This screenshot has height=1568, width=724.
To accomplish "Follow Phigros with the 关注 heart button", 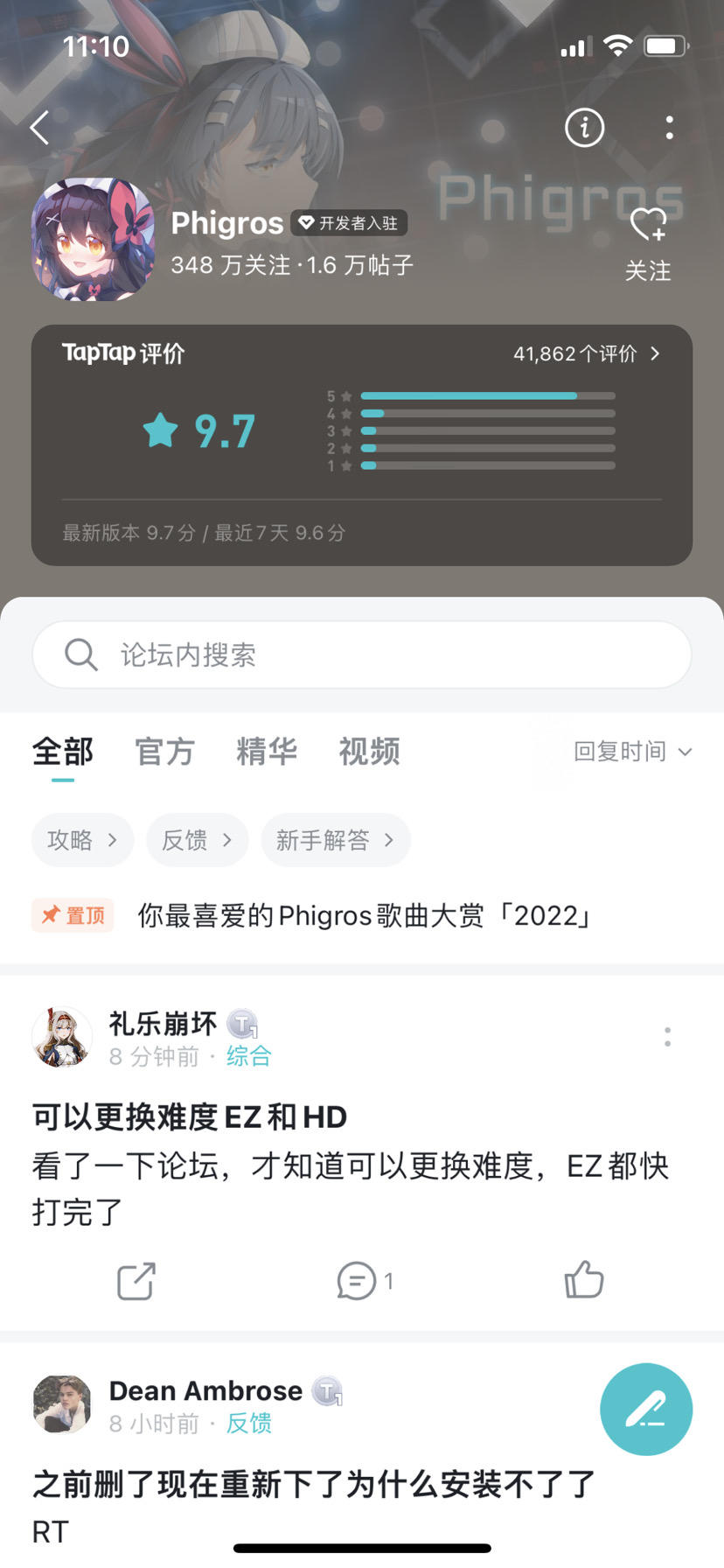I will point(648,244).
